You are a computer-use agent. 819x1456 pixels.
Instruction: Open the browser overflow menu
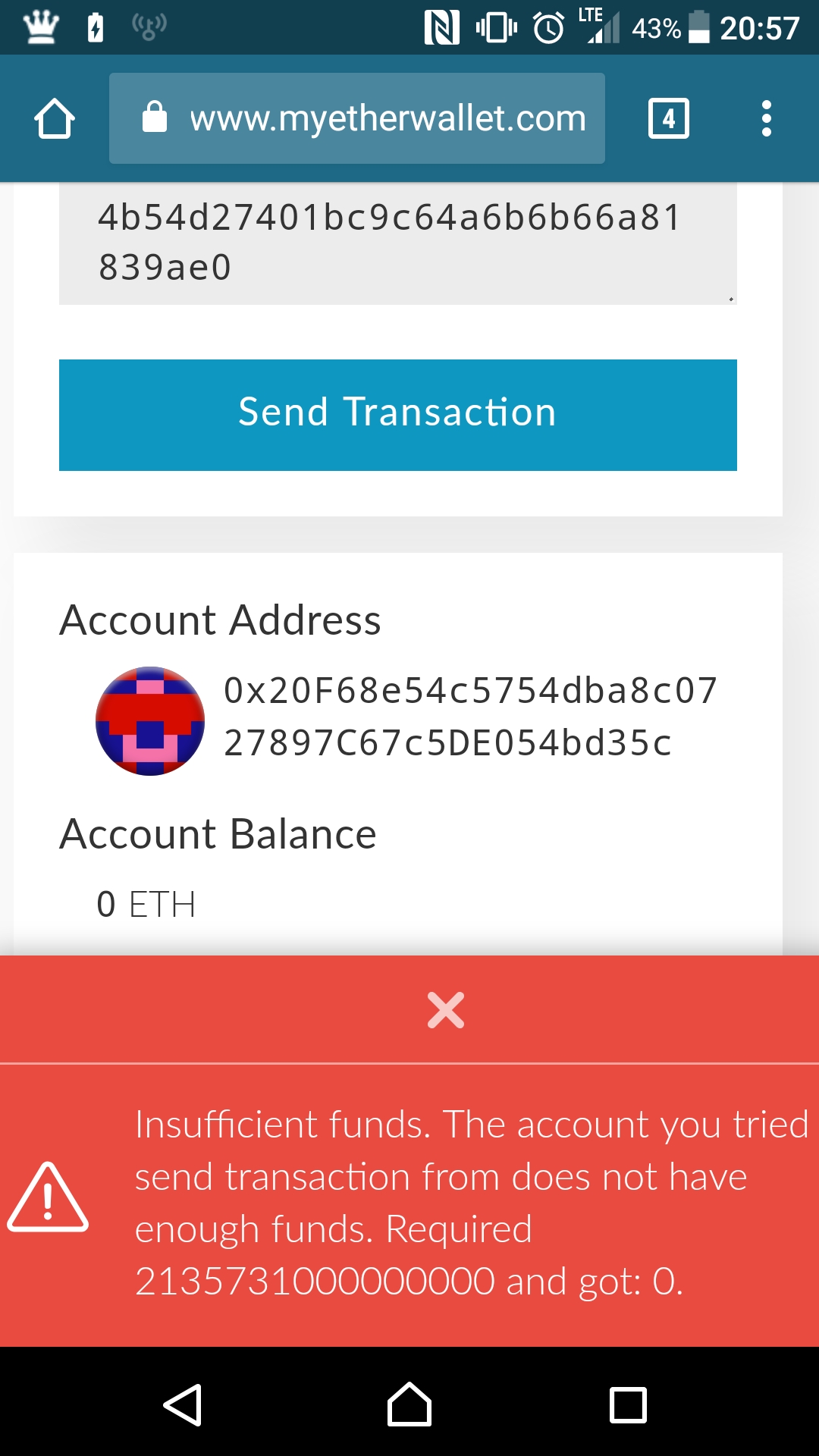[766, 118]
